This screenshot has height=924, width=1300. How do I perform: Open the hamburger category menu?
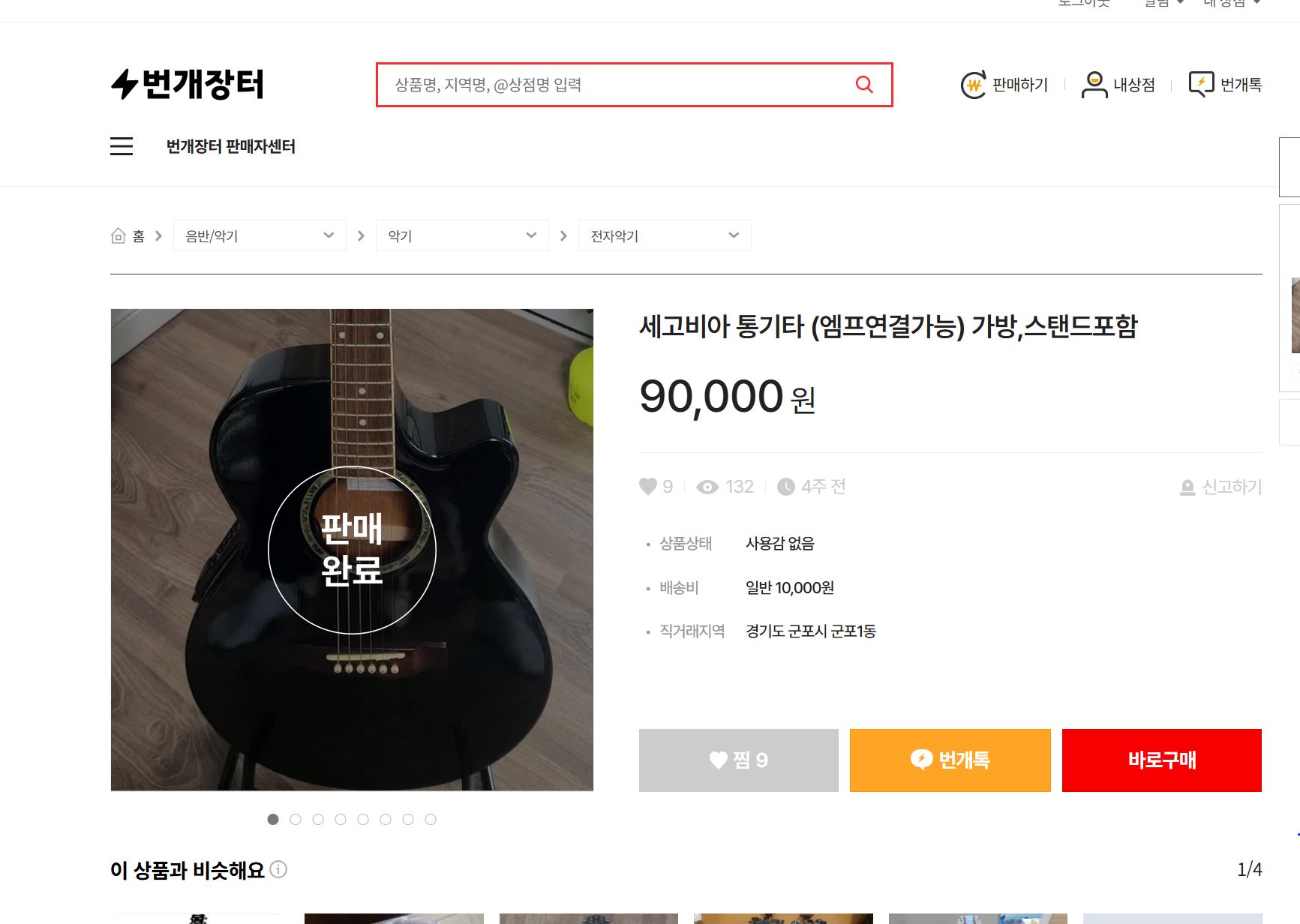click(122, 146)
